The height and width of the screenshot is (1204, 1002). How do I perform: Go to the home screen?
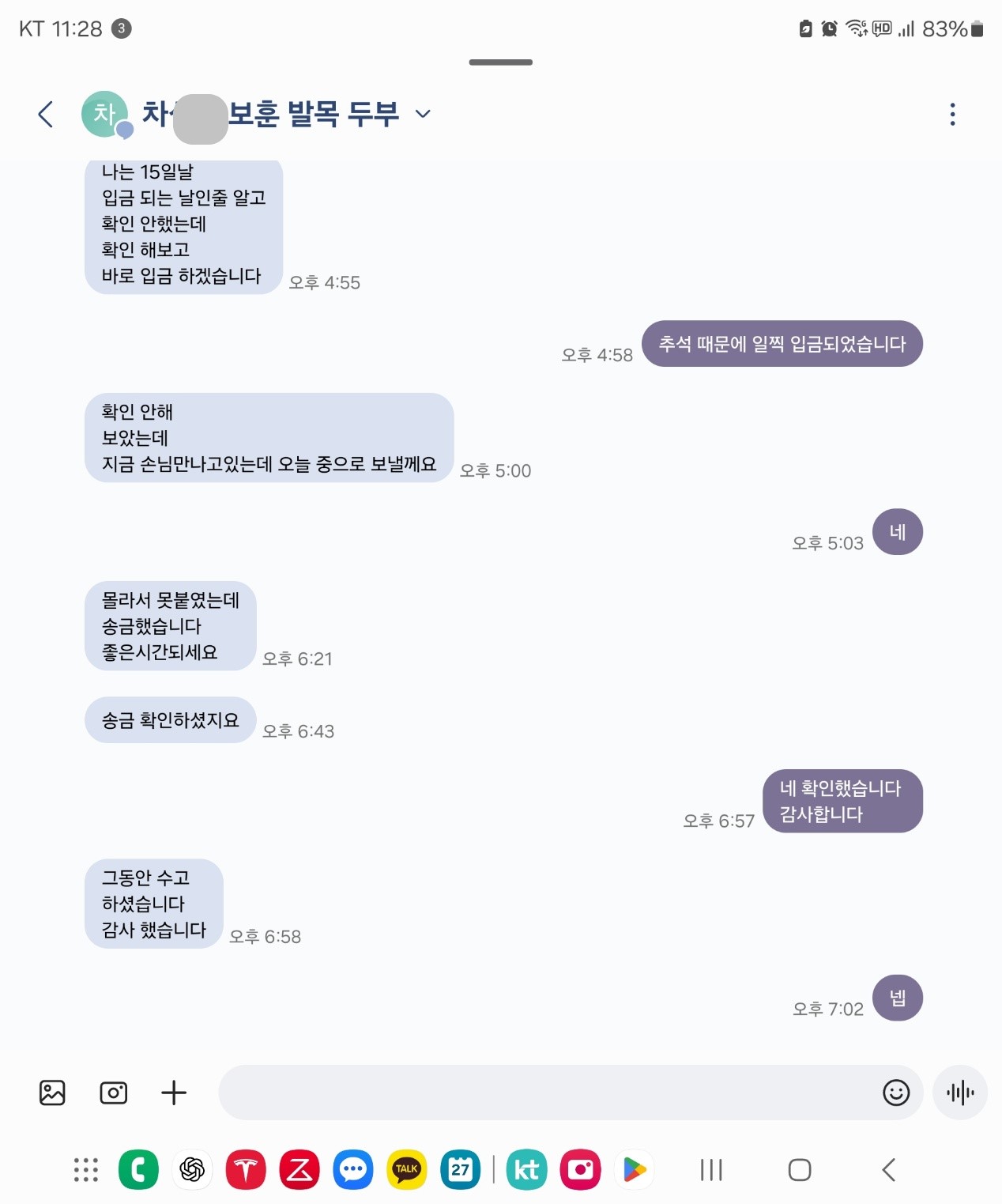coord(800,1169)
